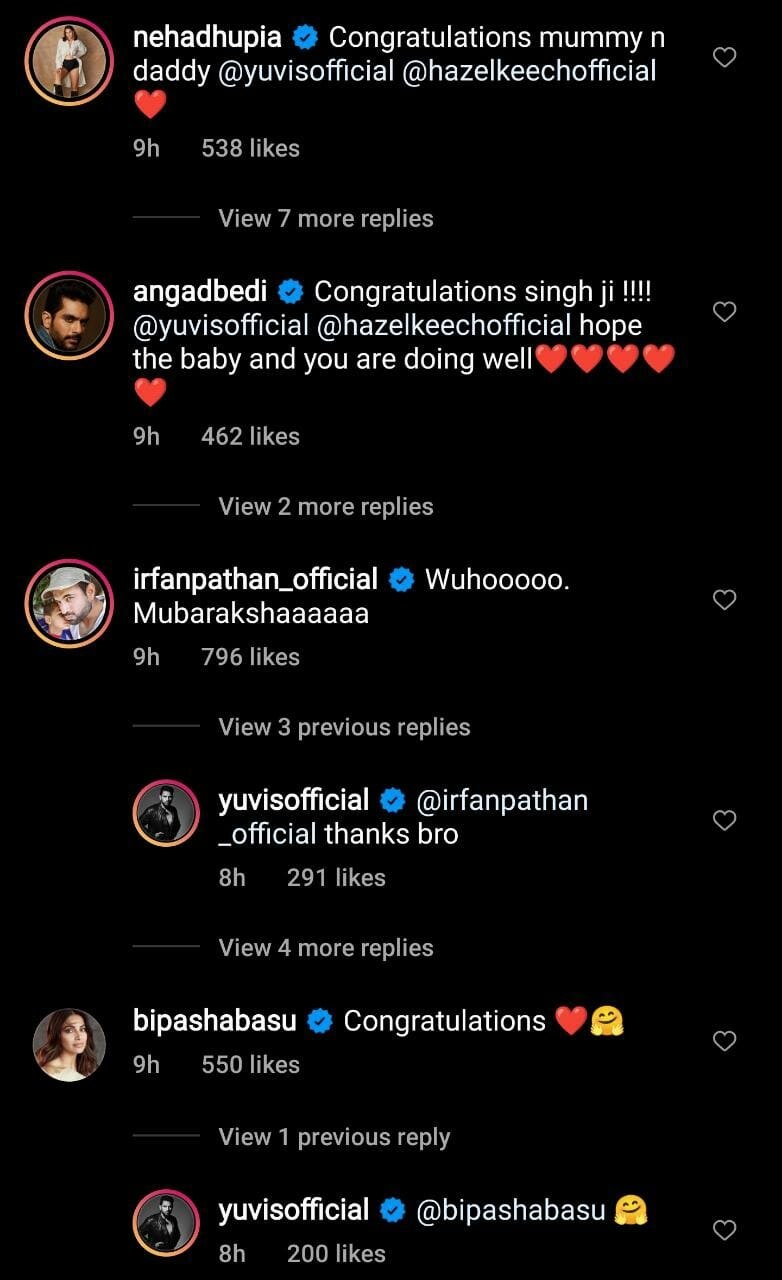This screenshot has height=1280, width=782.
Task: Open bipashabasu's profile from username
Action: click(214, 1021)
